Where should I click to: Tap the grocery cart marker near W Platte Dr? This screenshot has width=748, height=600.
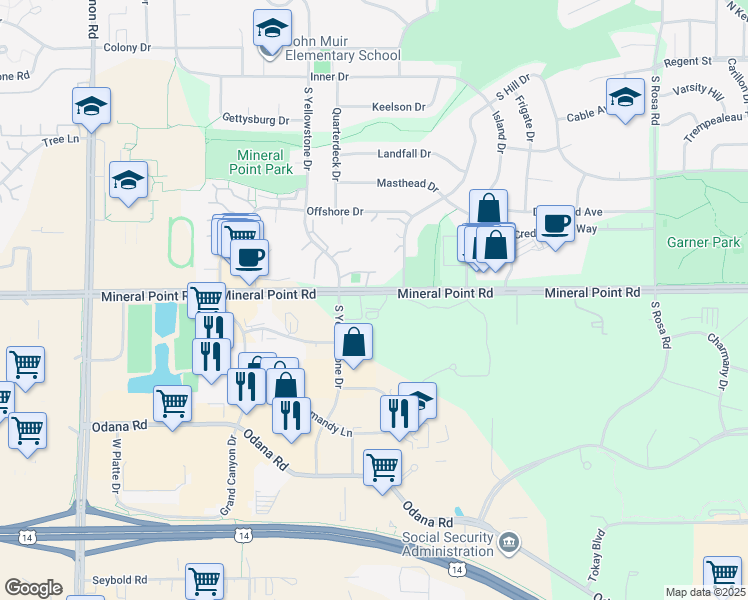[x=173, y=405]
